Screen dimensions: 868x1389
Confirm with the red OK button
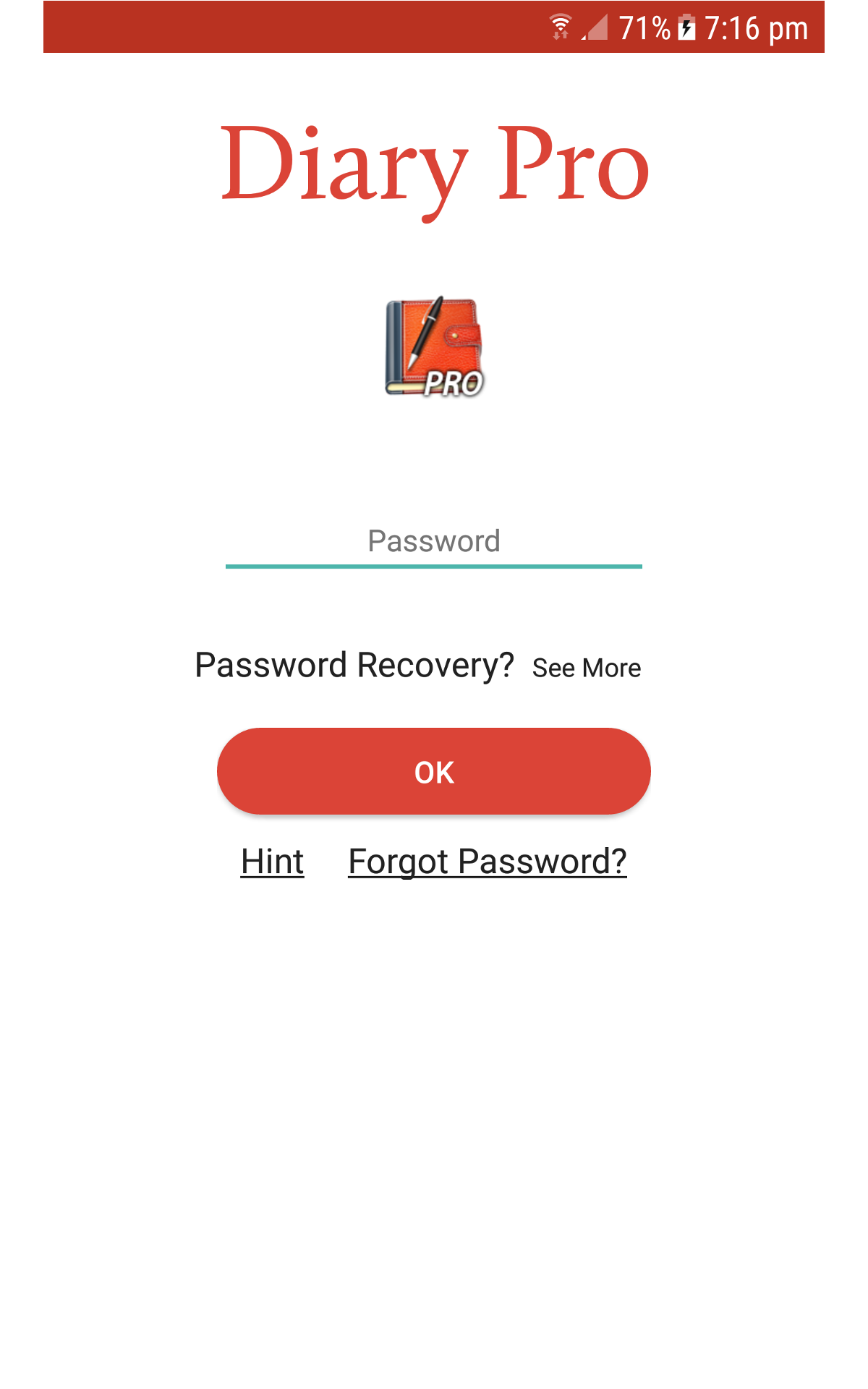(434, 771)
